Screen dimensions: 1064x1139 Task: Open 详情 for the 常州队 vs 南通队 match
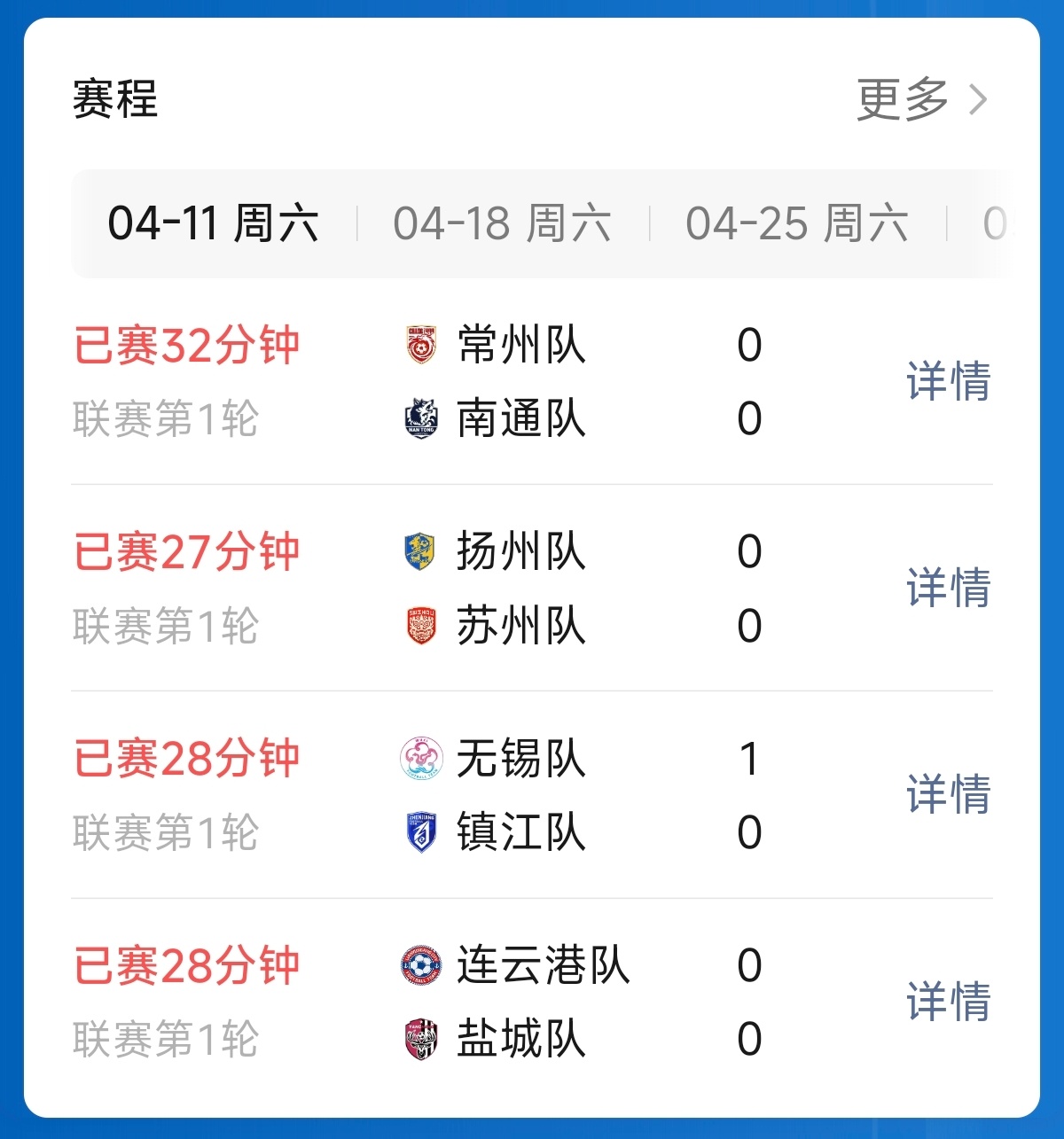947,382
